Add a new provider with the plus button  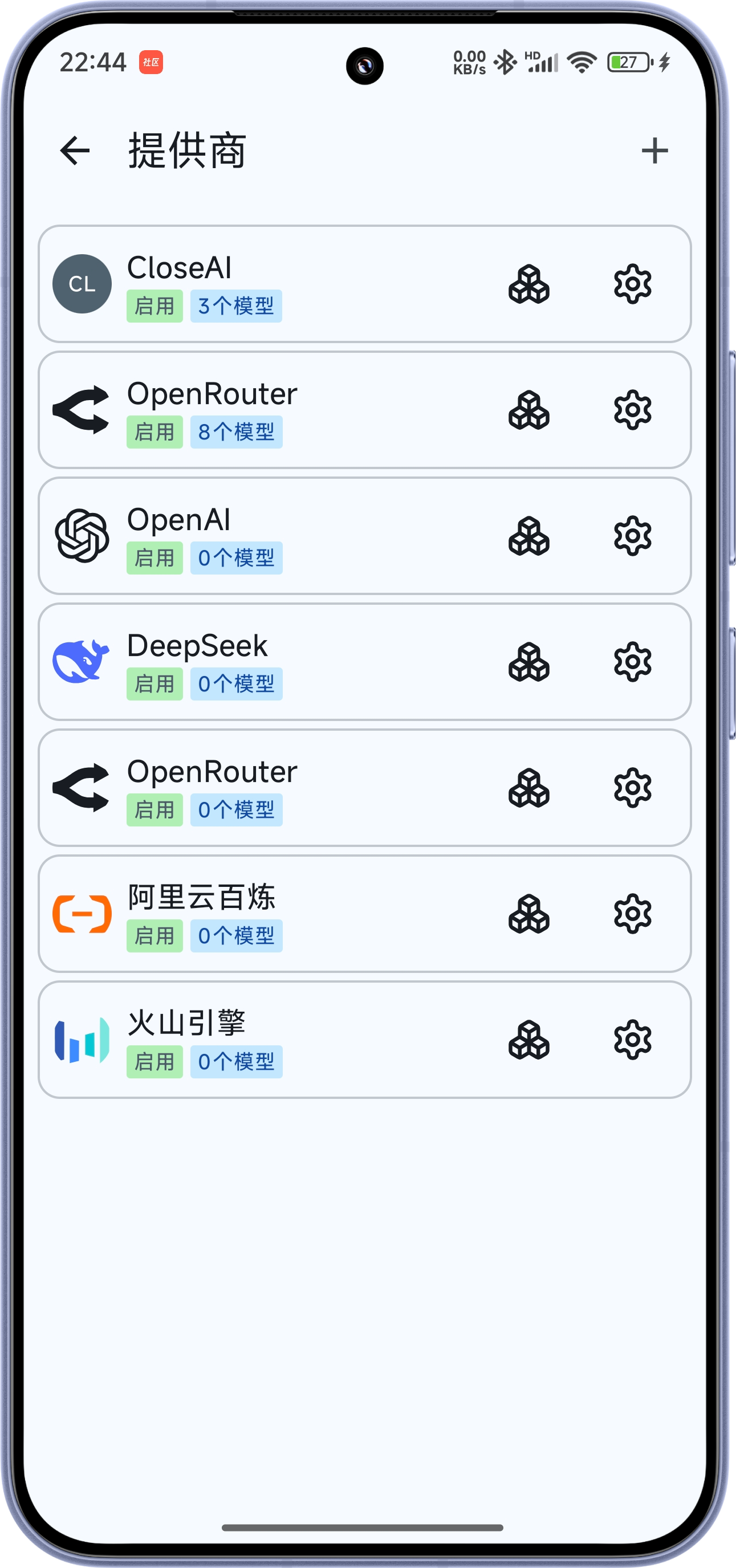click(654, 152)
